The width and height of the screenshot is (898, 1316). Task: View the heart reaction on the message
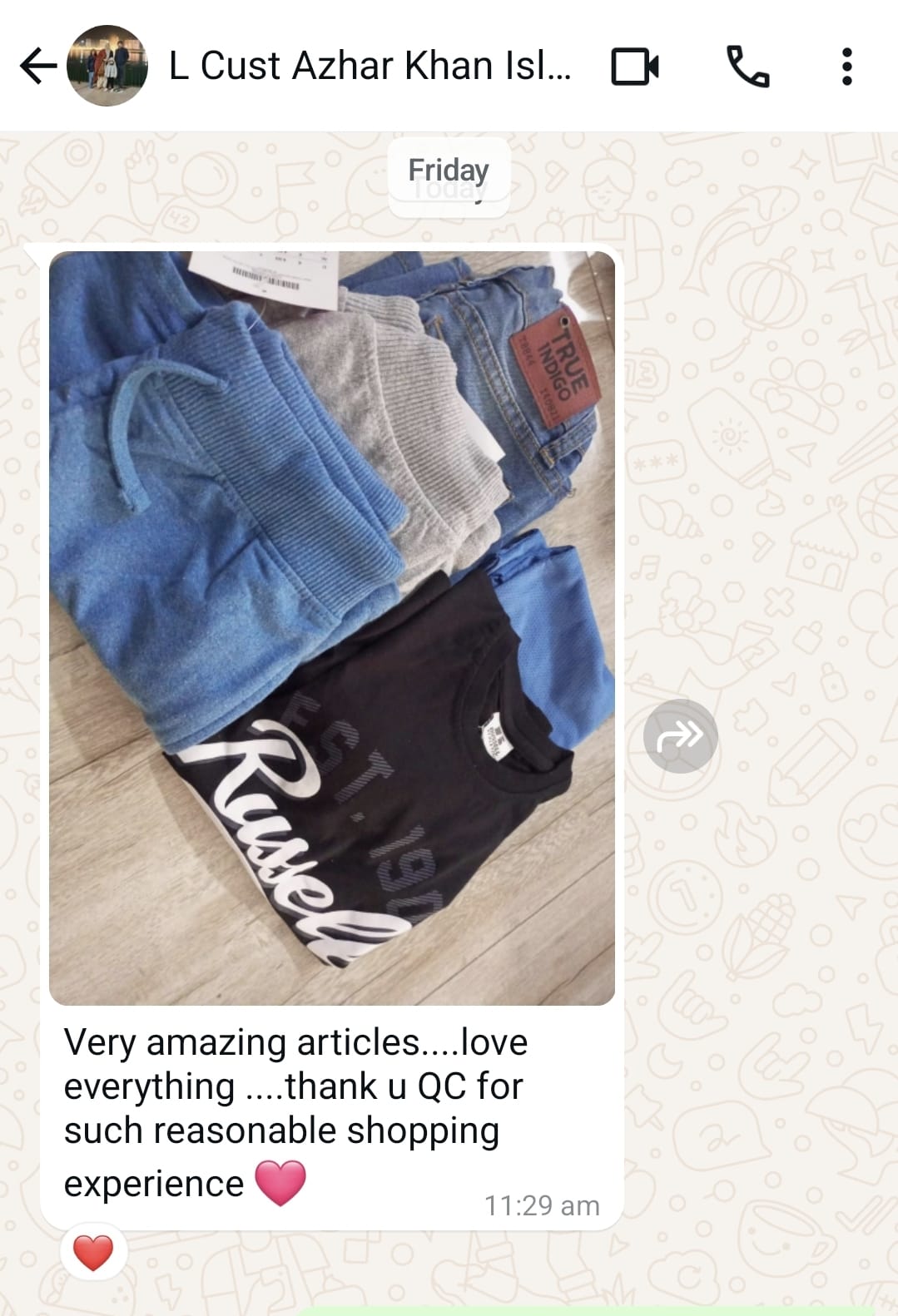(x=93, y=1252)
